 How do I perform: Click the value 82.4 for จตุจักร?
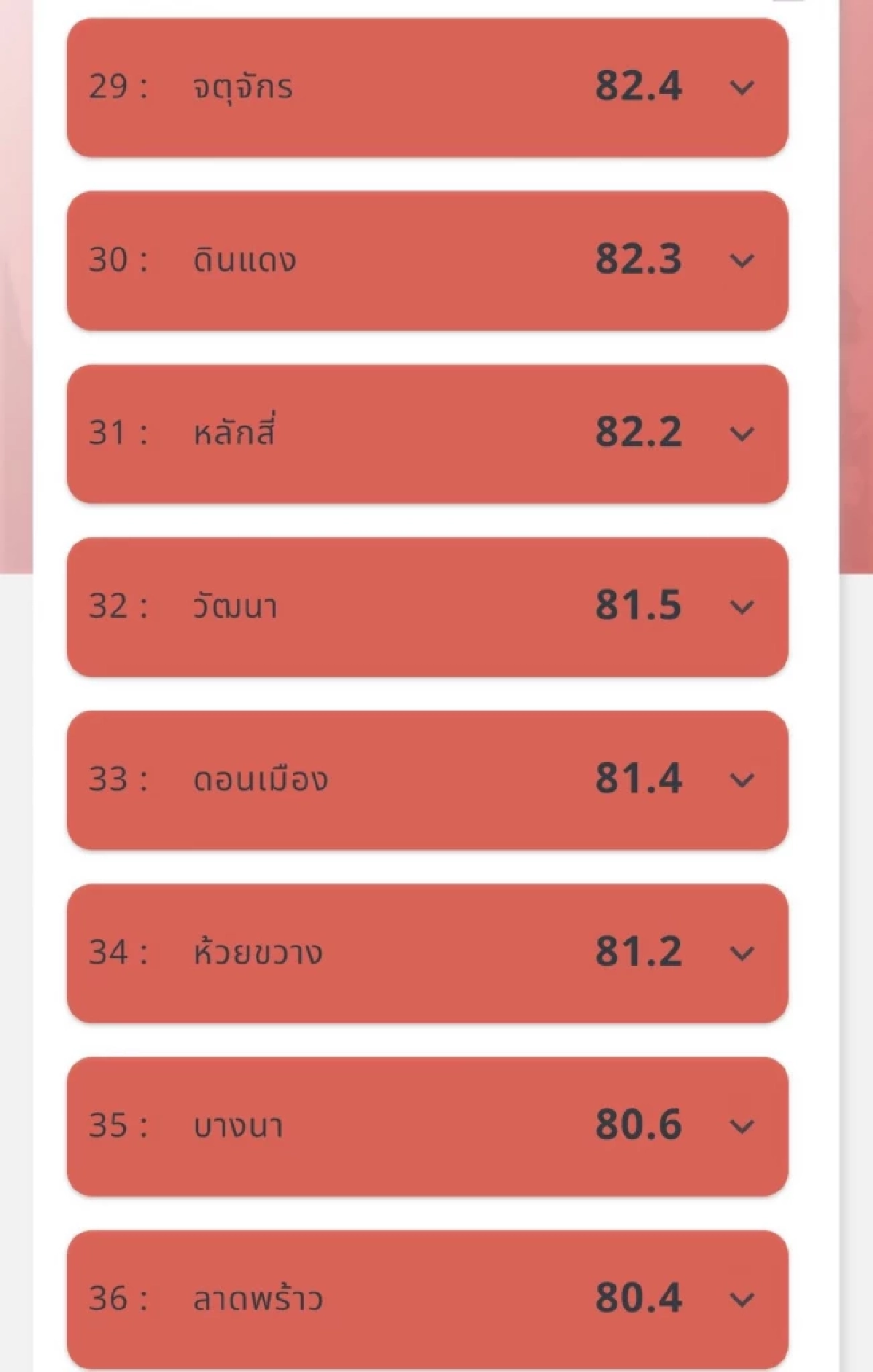(x=640, y=87)
